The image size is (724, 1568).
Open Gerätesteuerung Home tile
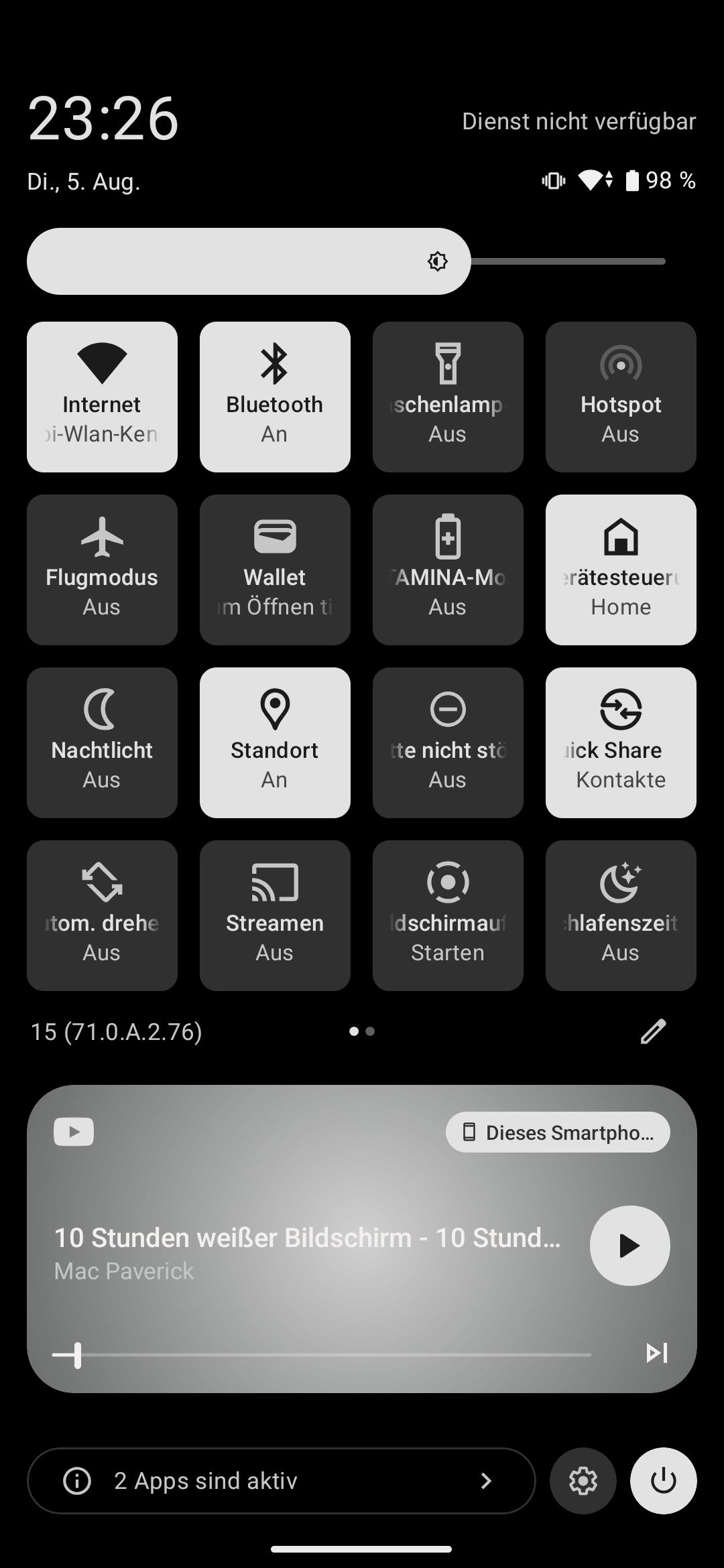pos(621,570)
